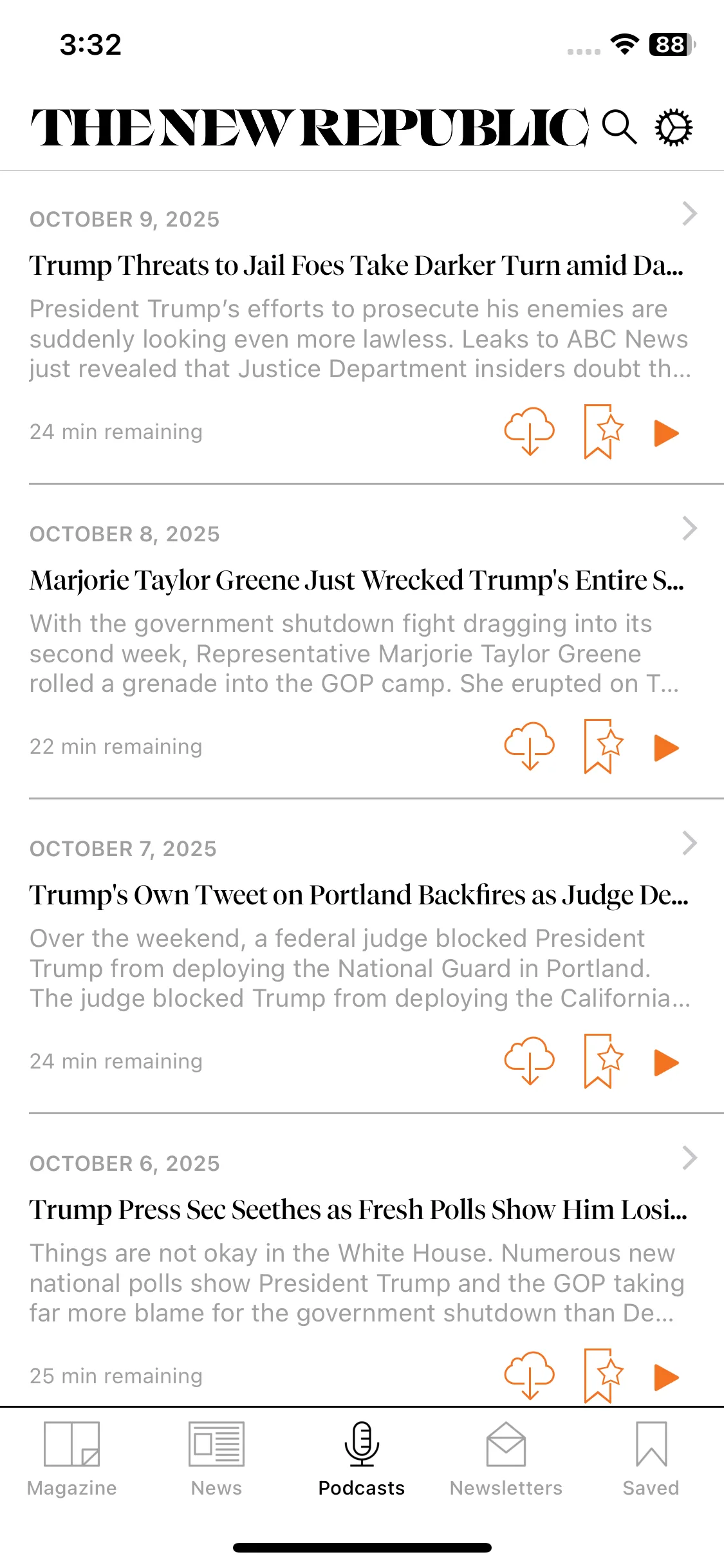Open the Portland tweet backfires episode

coord(358,895)
